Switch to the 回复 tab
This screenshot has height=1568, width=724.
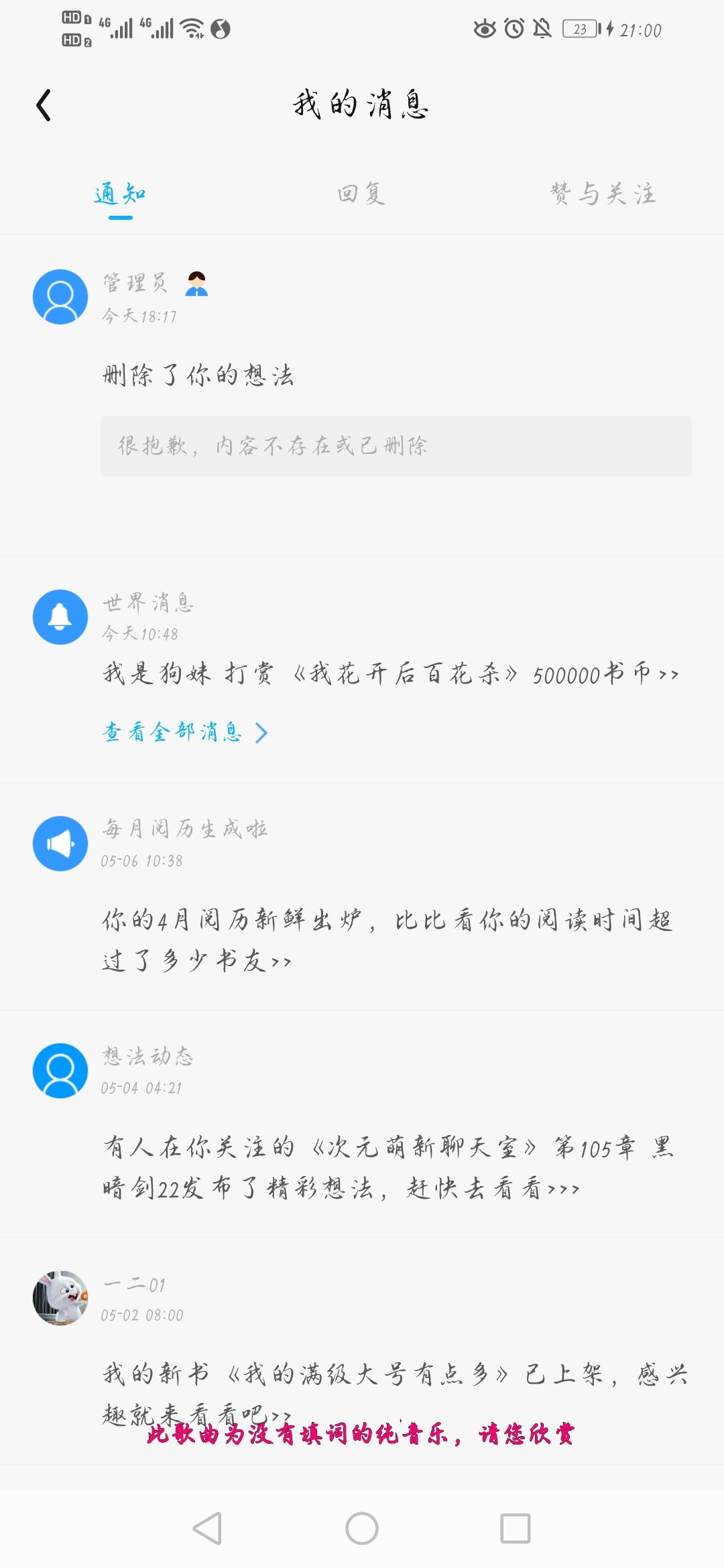click(361, 194)
